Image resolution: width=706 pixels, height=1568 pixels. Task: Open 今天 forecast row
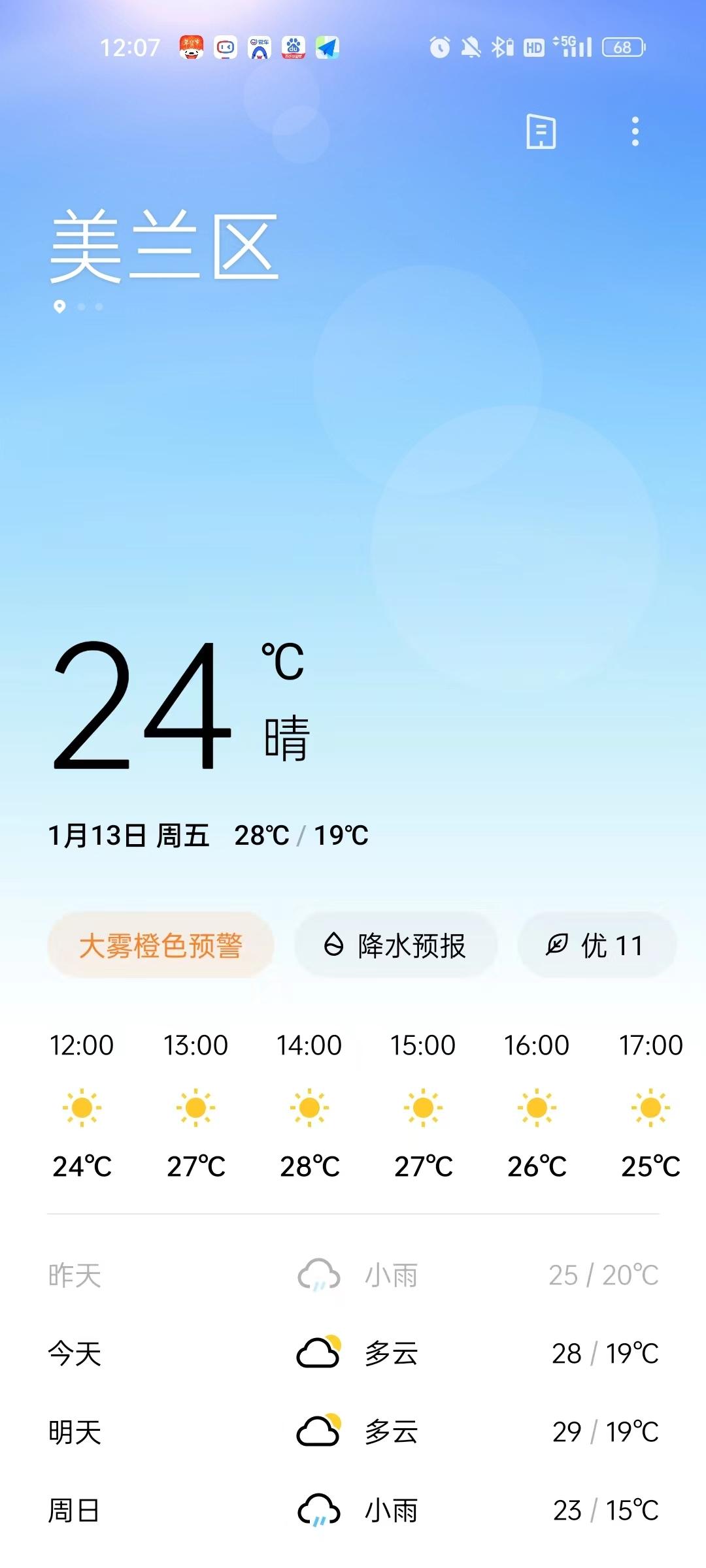tap(353, 1353)
